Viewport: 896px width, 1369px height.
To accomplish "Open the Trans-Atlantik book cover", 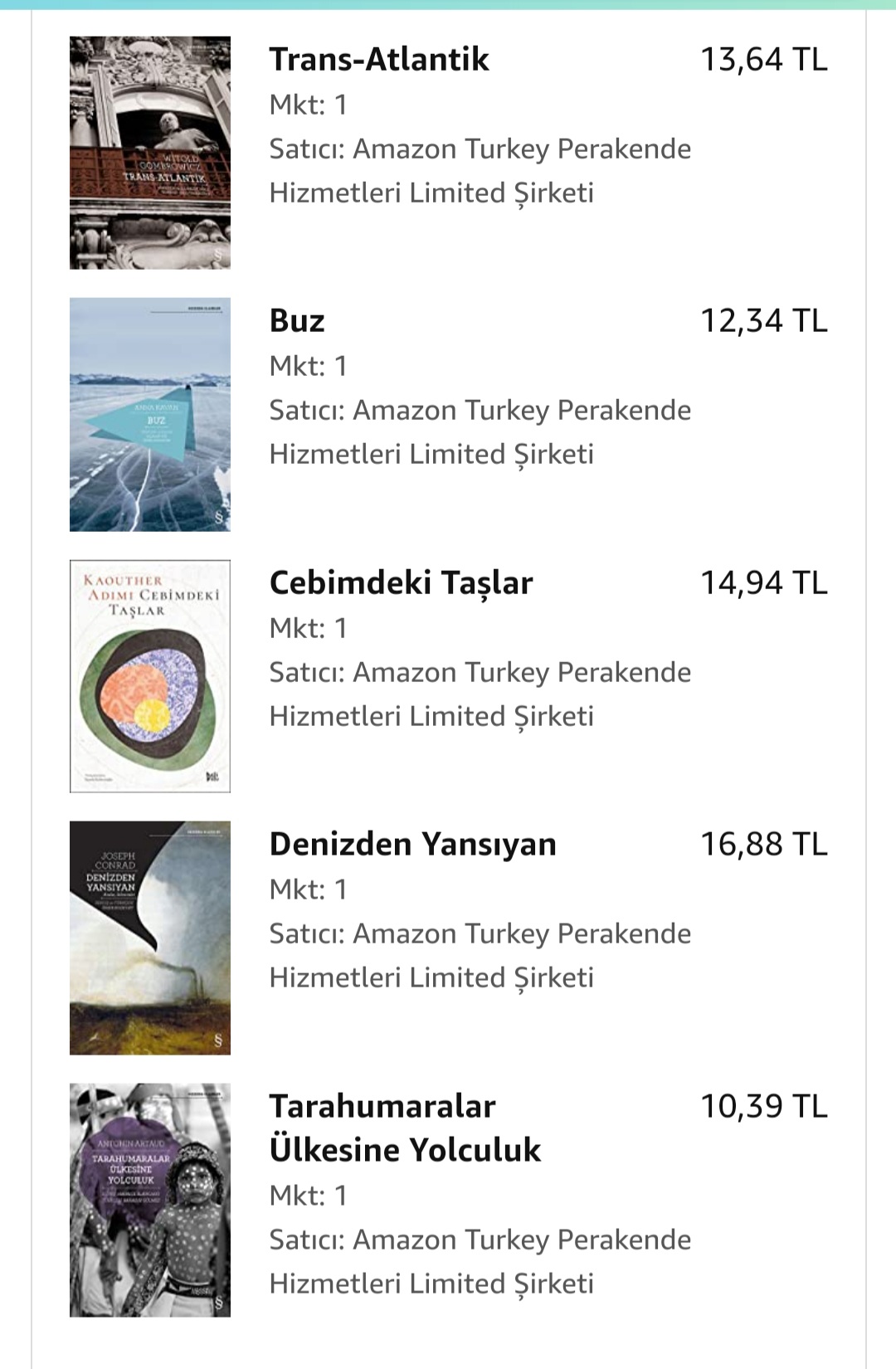I will (150, 153).
